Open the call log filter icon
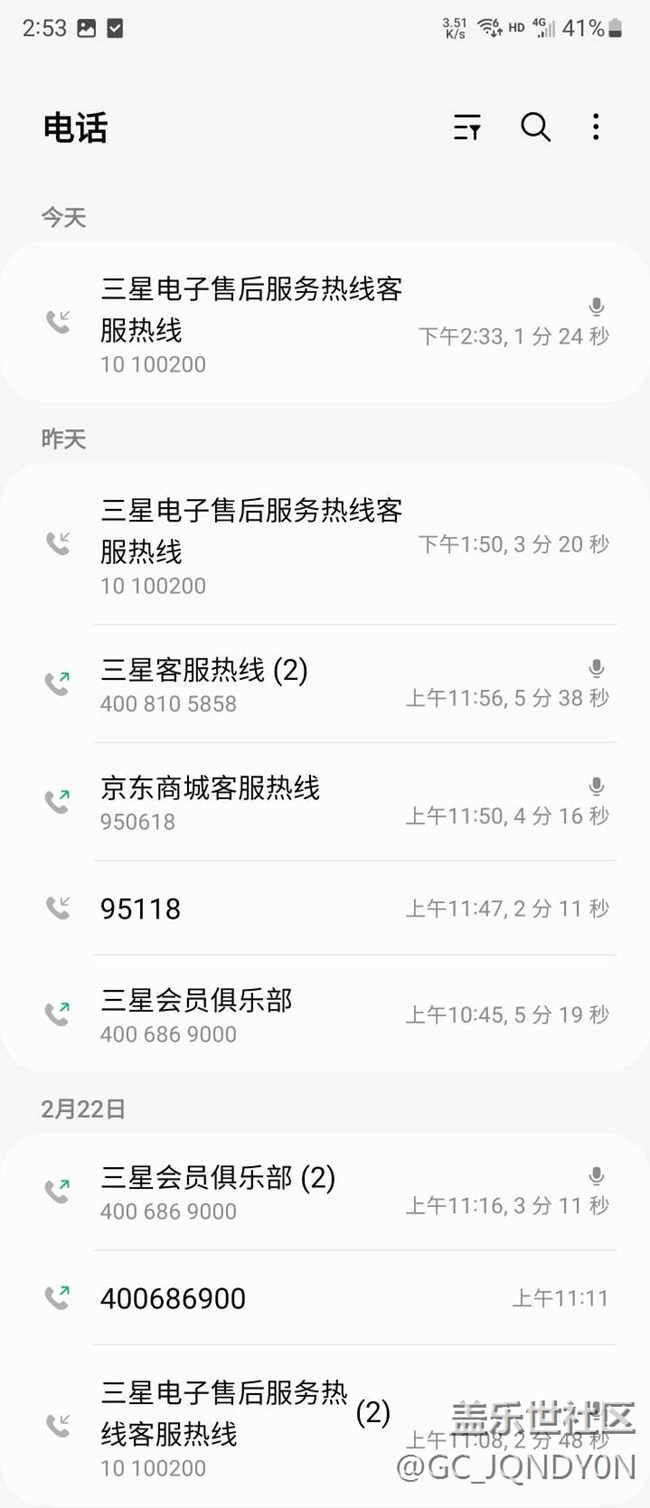The width and height of the screenshot is (650, 1508). (467, 127)
